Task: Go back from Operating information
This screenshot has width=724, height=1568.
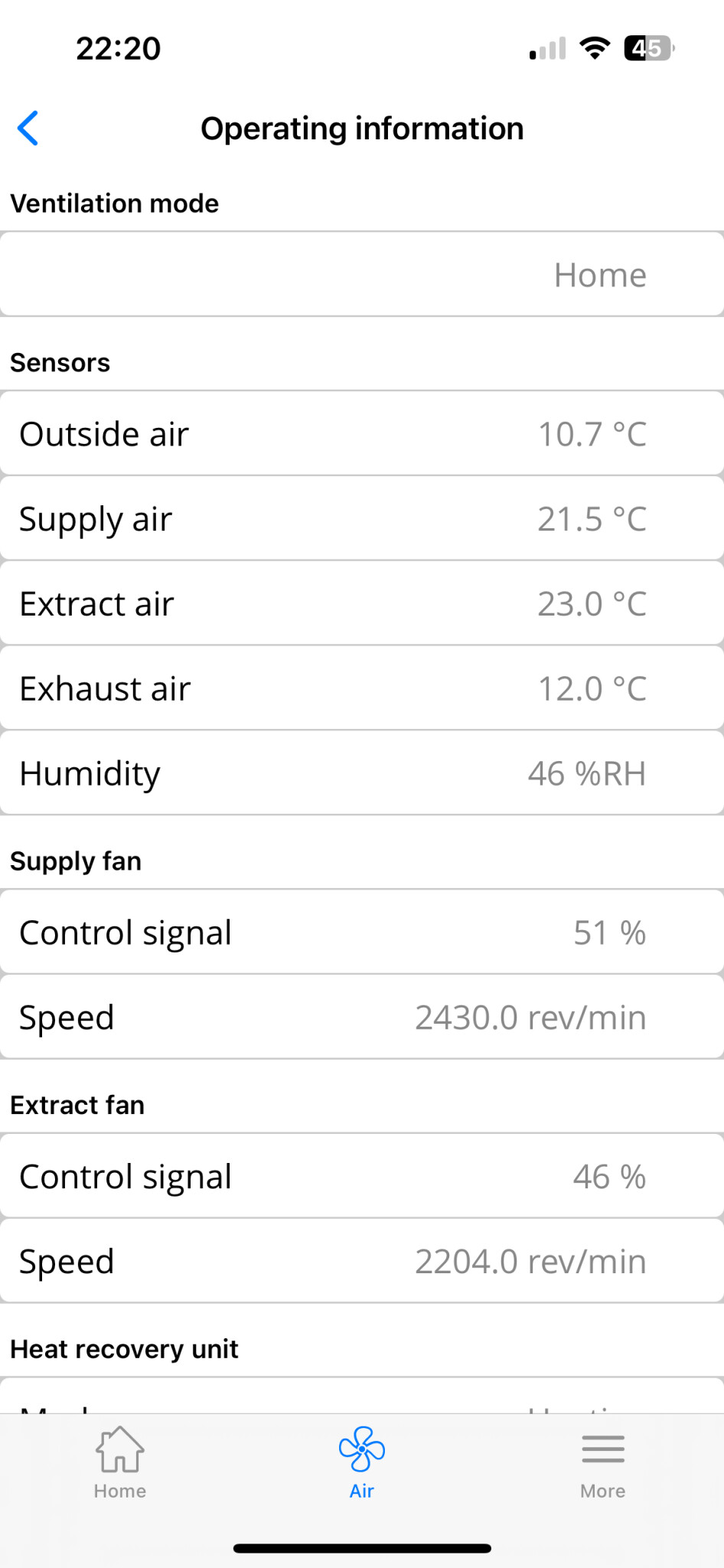Action: tap(28, 128)
